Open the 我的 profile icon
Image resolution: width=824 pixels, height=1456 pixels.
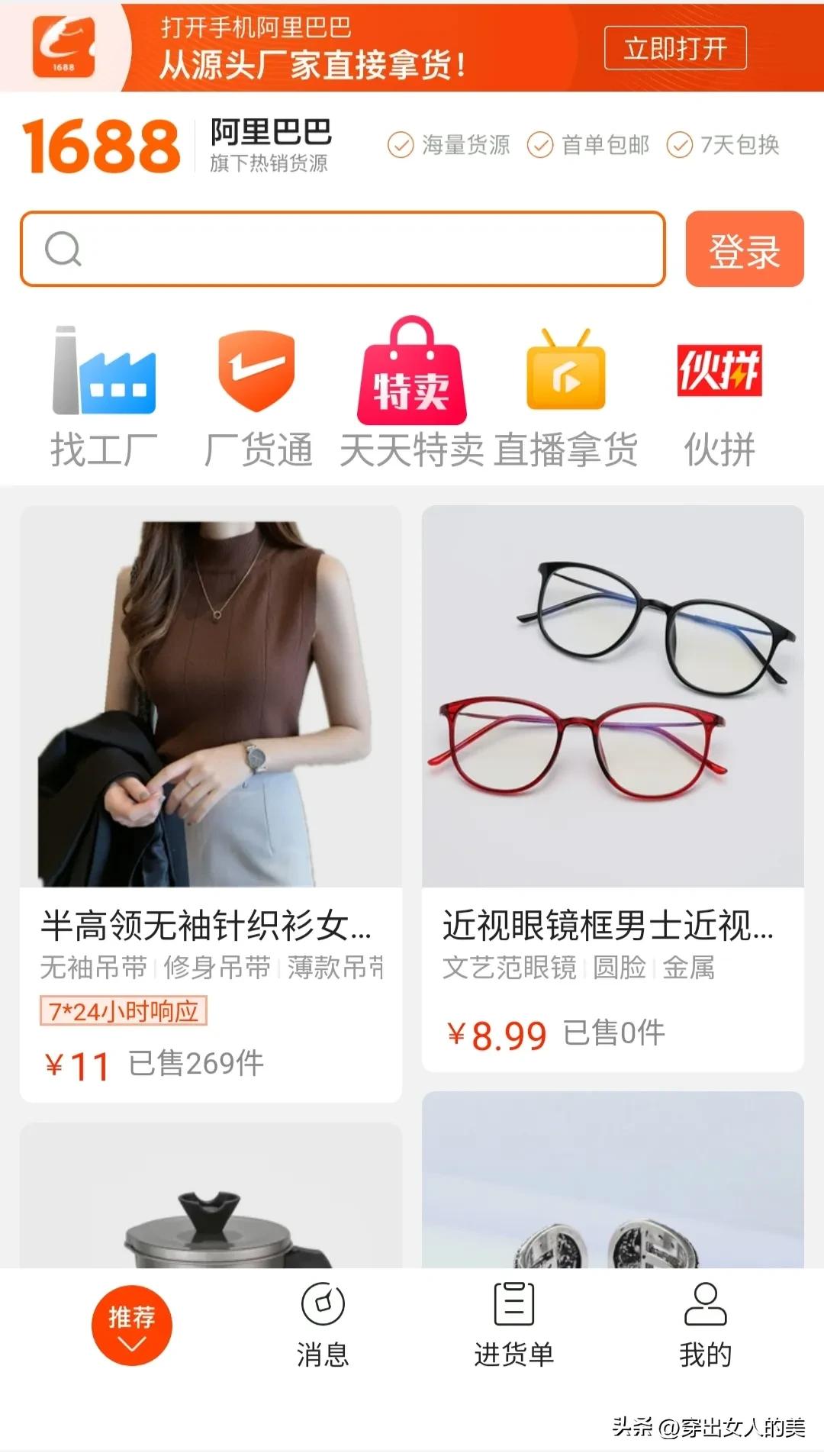[705, 1305]
